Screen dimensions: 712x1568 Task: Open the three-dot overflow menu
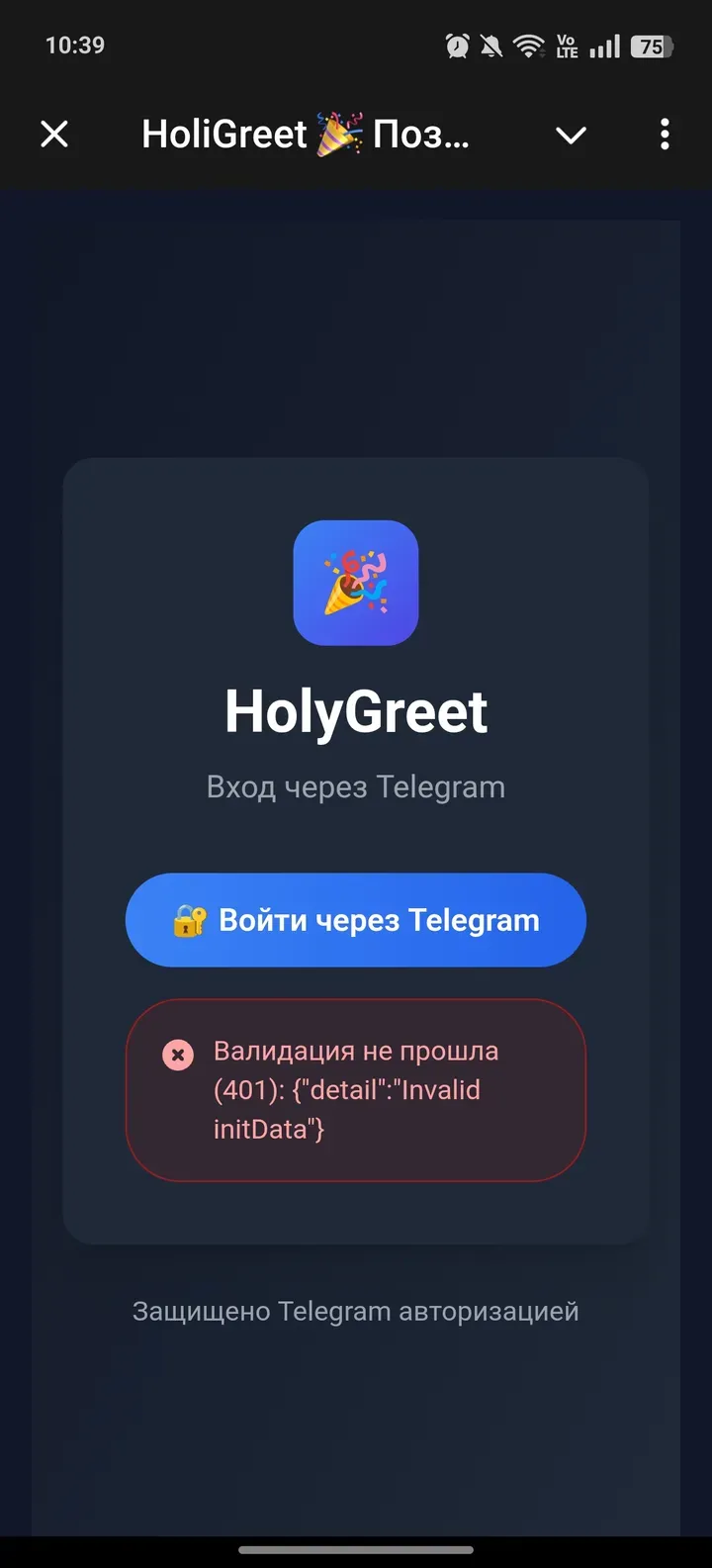point(664,135)
